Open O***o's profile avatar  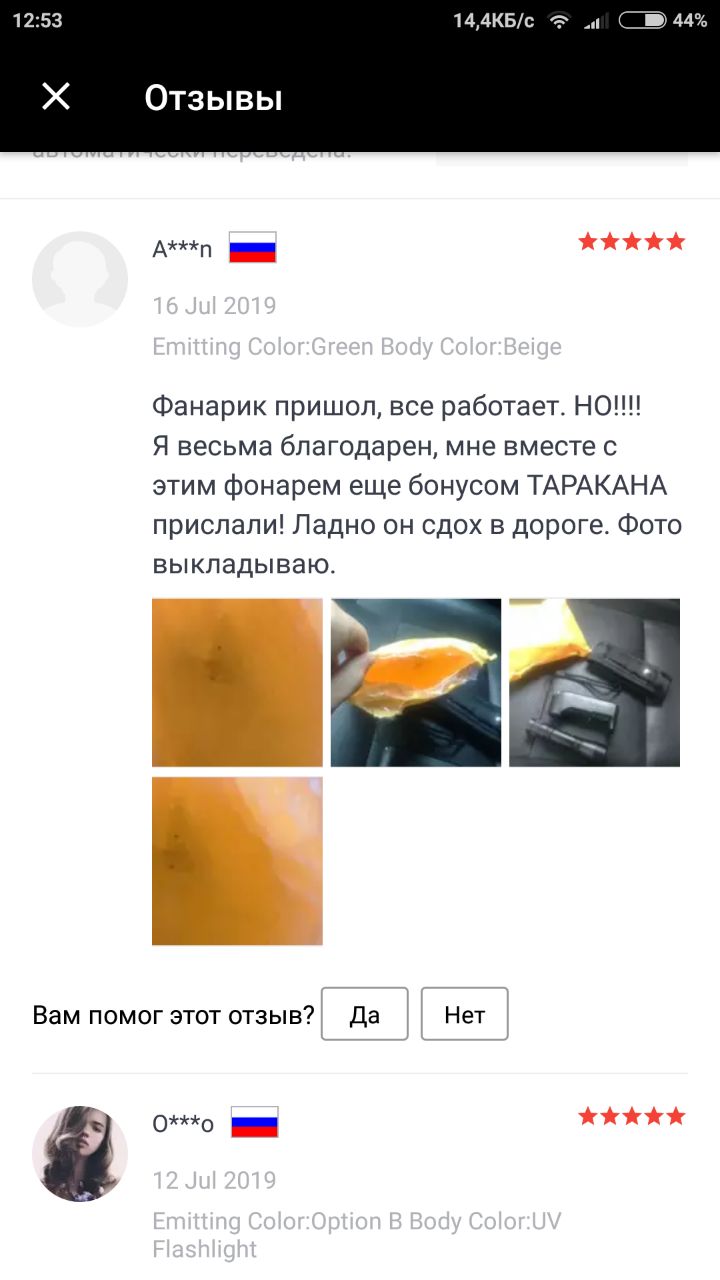tap(80, 1153)
